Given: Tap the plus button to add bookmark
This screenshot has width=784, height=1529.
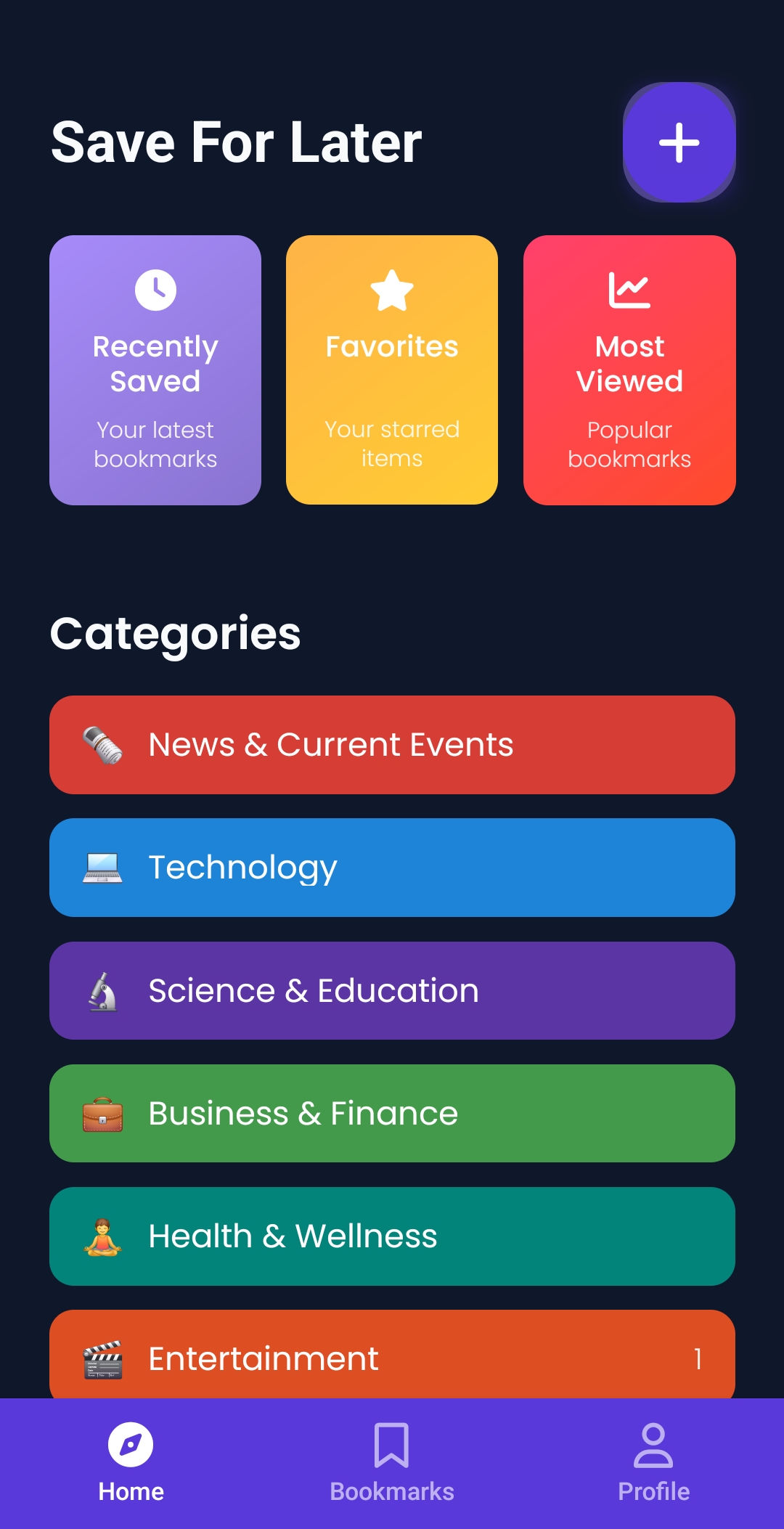Looking at the screenshot, I should (679, 142).
